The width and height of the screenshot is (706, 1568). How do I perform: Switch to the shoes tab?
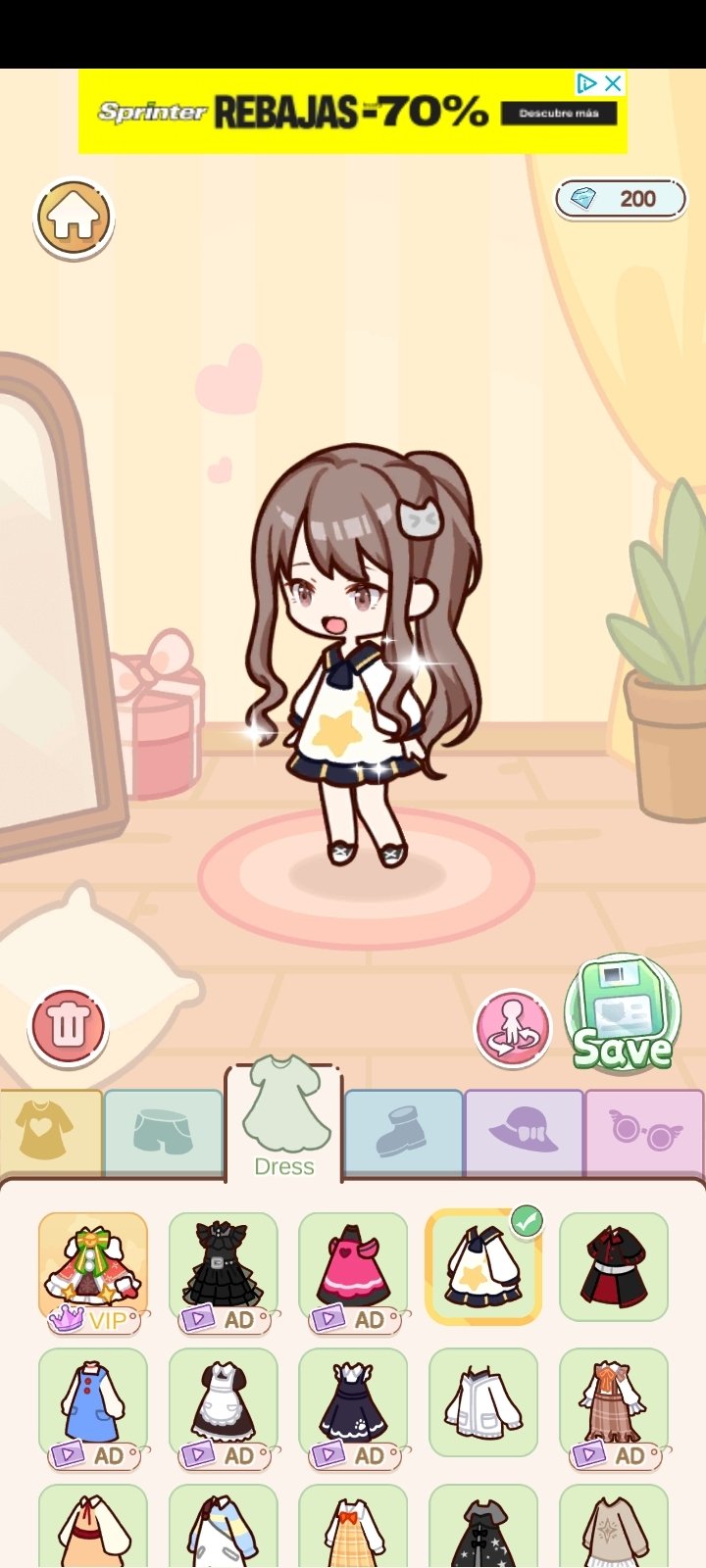403,1132
